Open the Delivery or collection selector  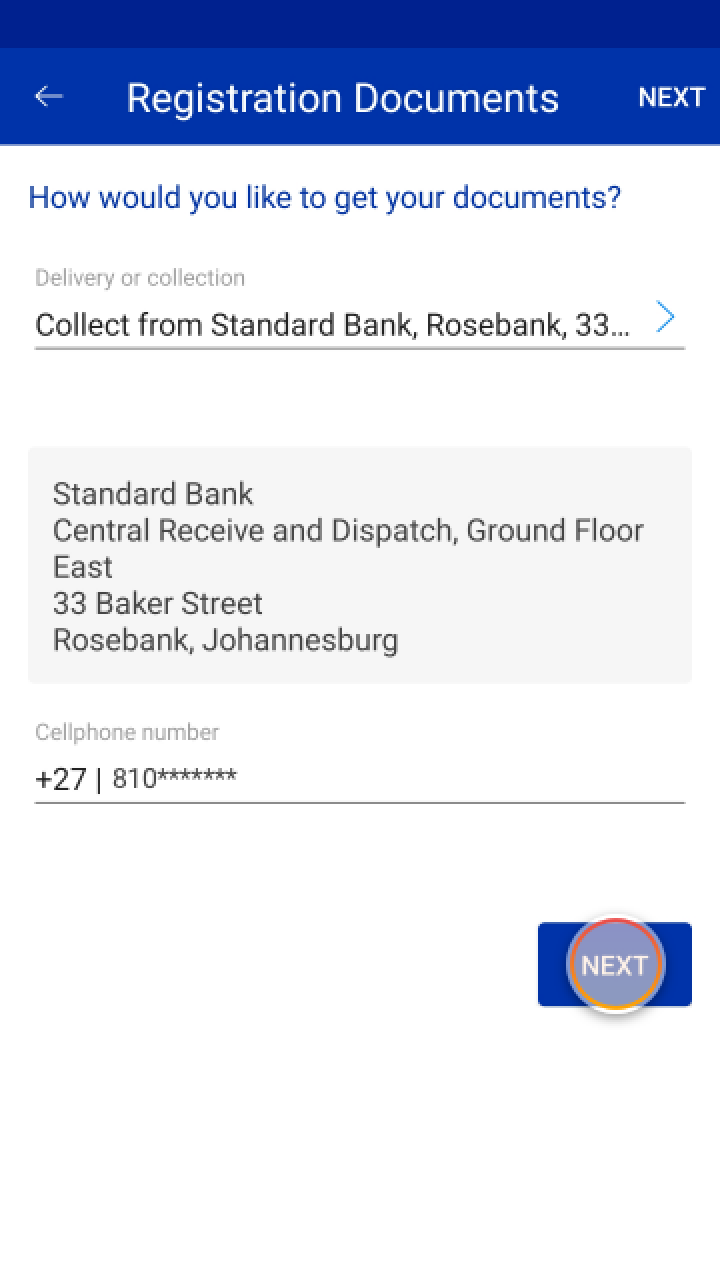click(x=358, y=323)
